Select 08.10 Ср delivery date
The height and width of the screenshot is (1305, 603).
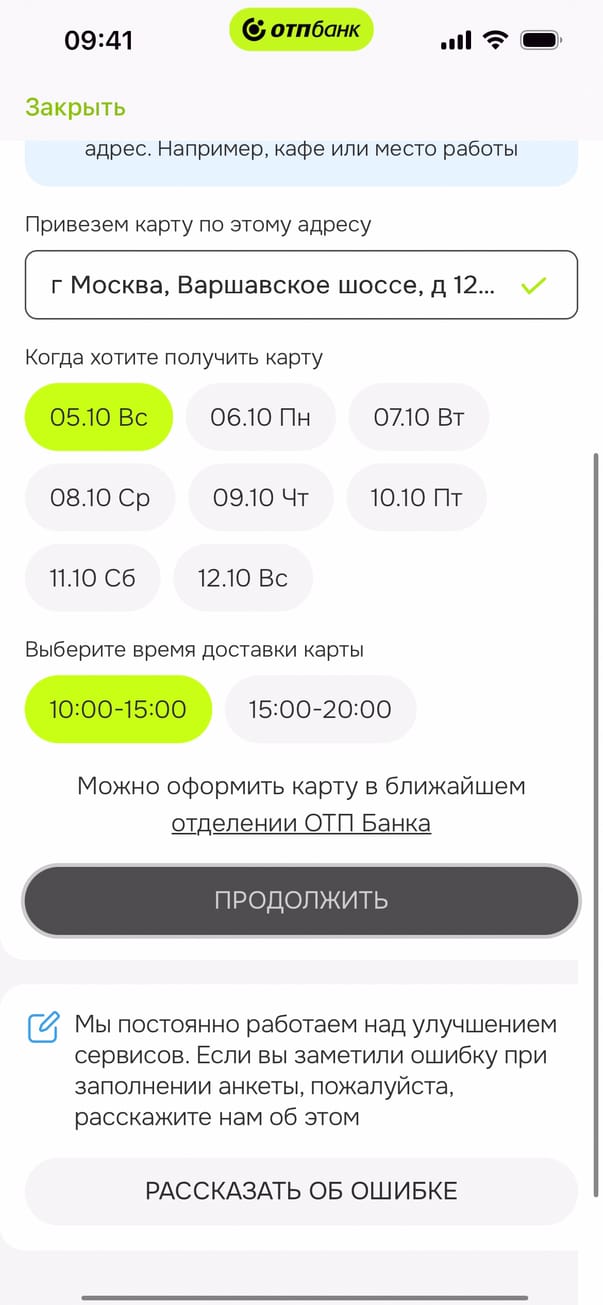coord(100,497)
